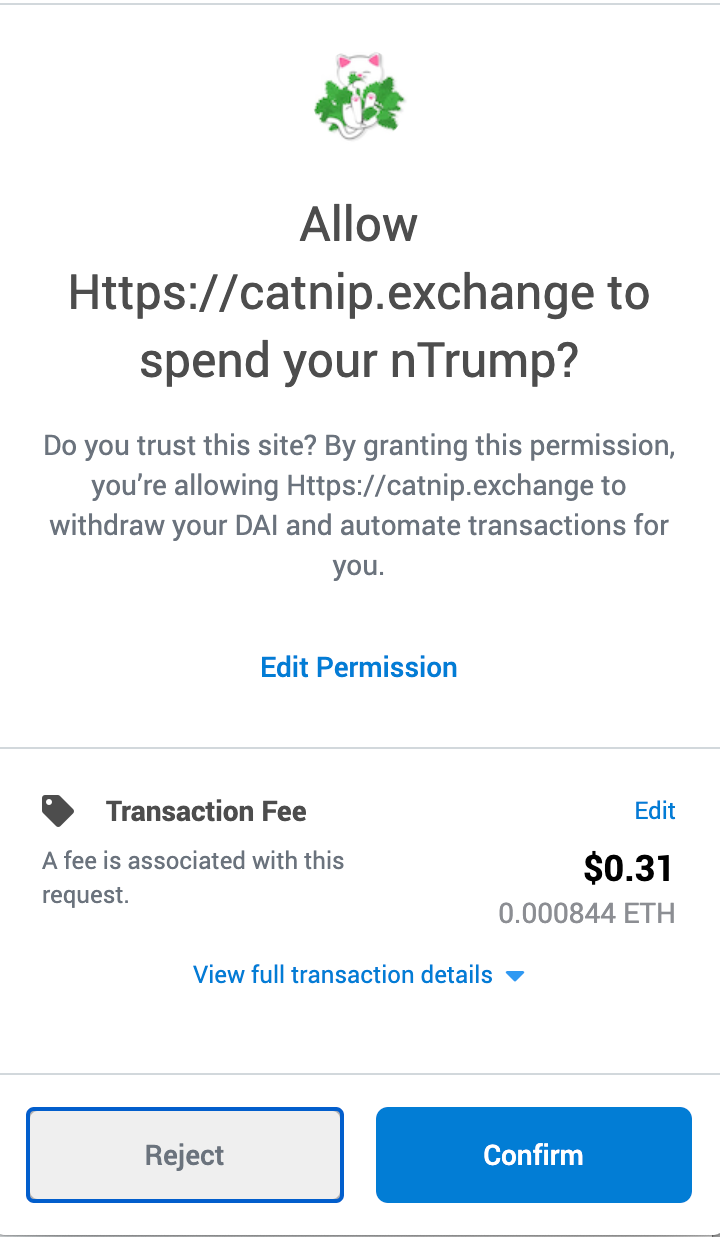
Task: Click the Allow Https://catnip.exchange title
Action: pos(360,292)
